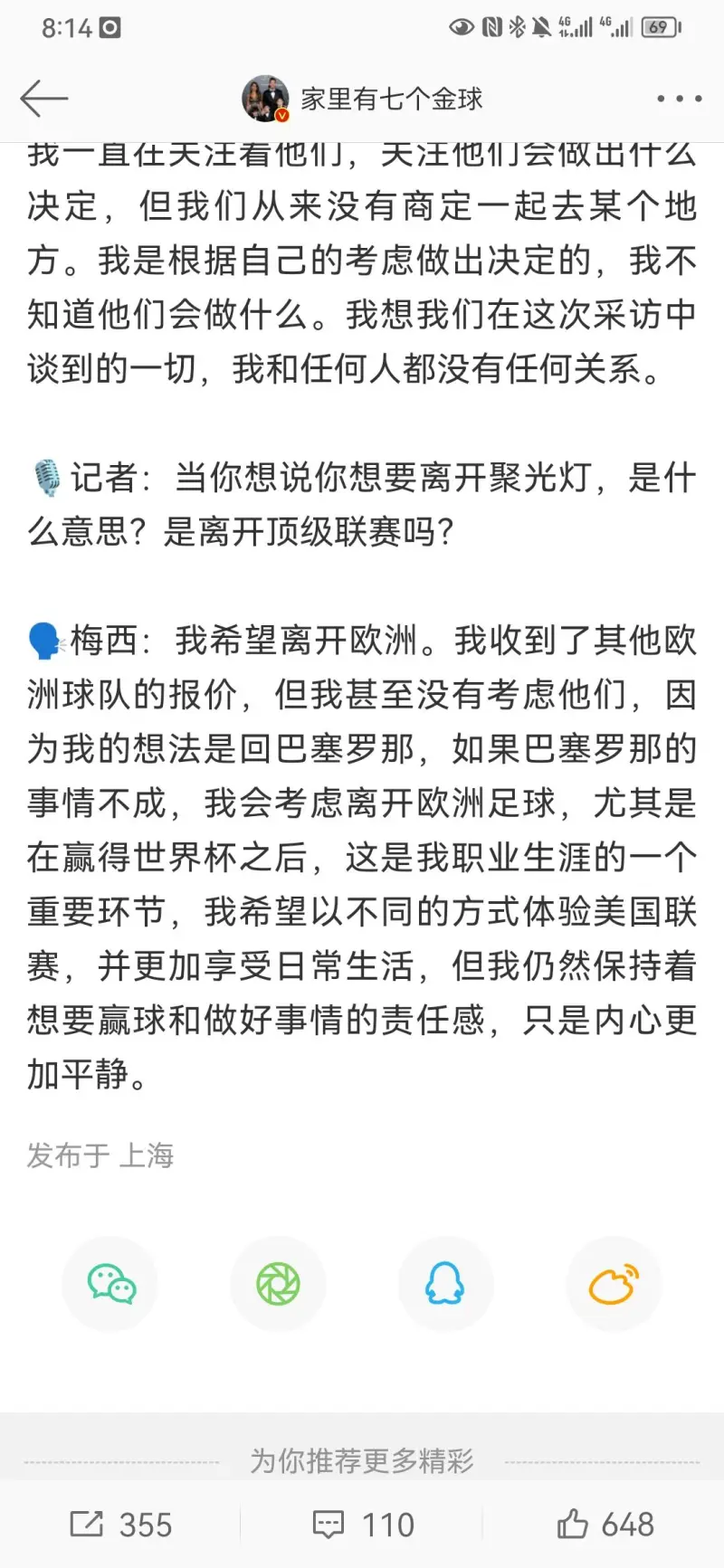The height and width of the screenshot is (1568, 724).
Task: Open the comments showing 110
Action: point(362,1525)
